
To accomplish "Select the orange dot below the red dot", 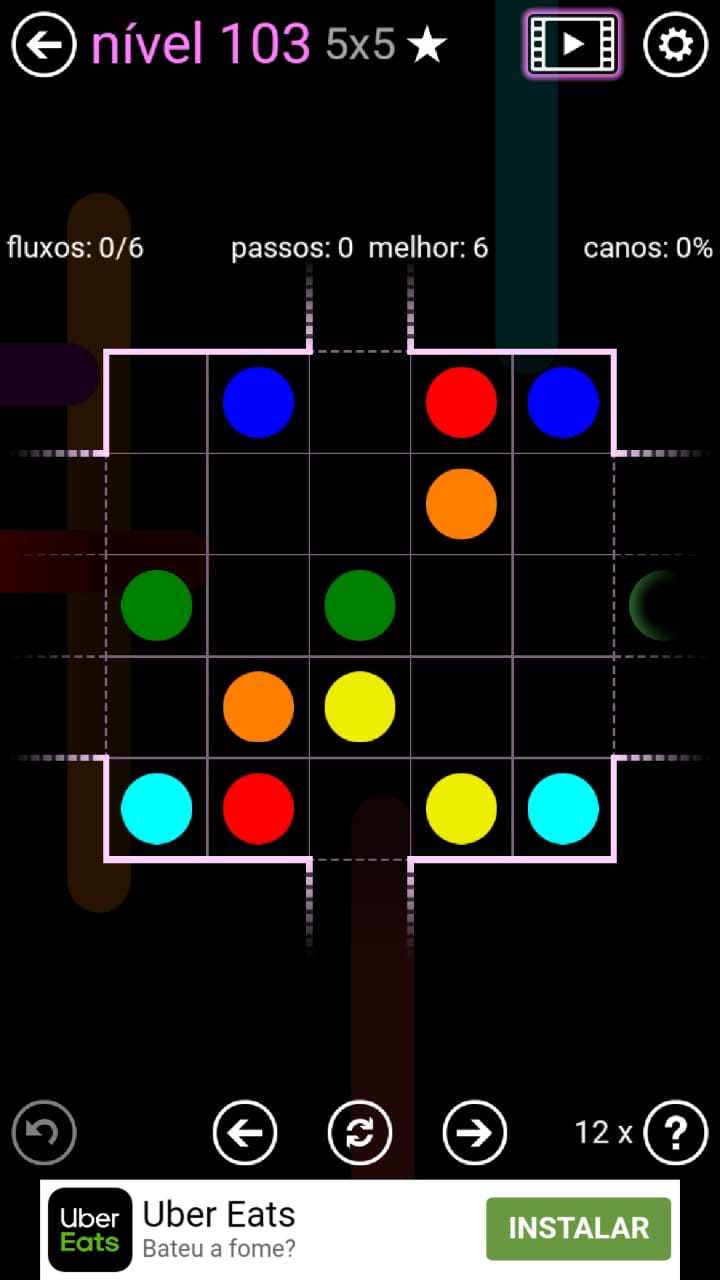I will (x=461, y=504).
